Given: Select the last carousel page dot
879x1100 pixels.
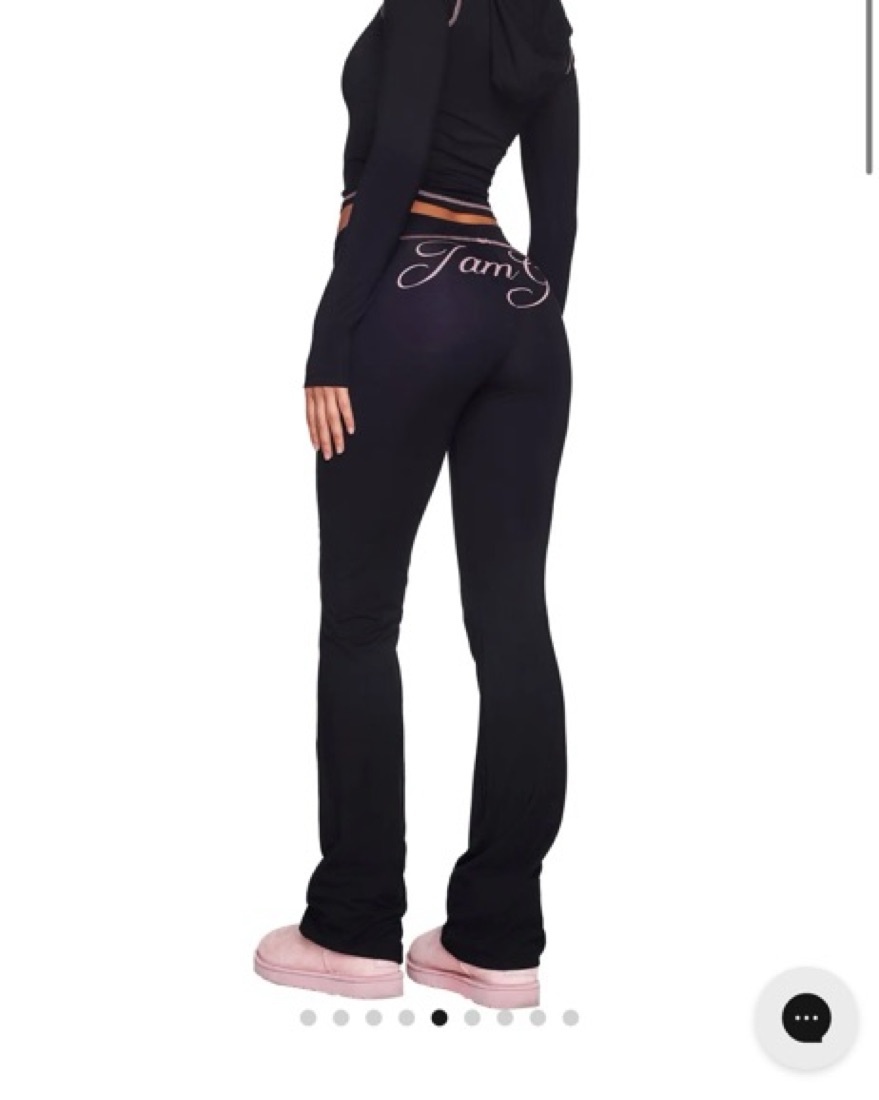Looking at the screenshot, I should [571, 1018].
